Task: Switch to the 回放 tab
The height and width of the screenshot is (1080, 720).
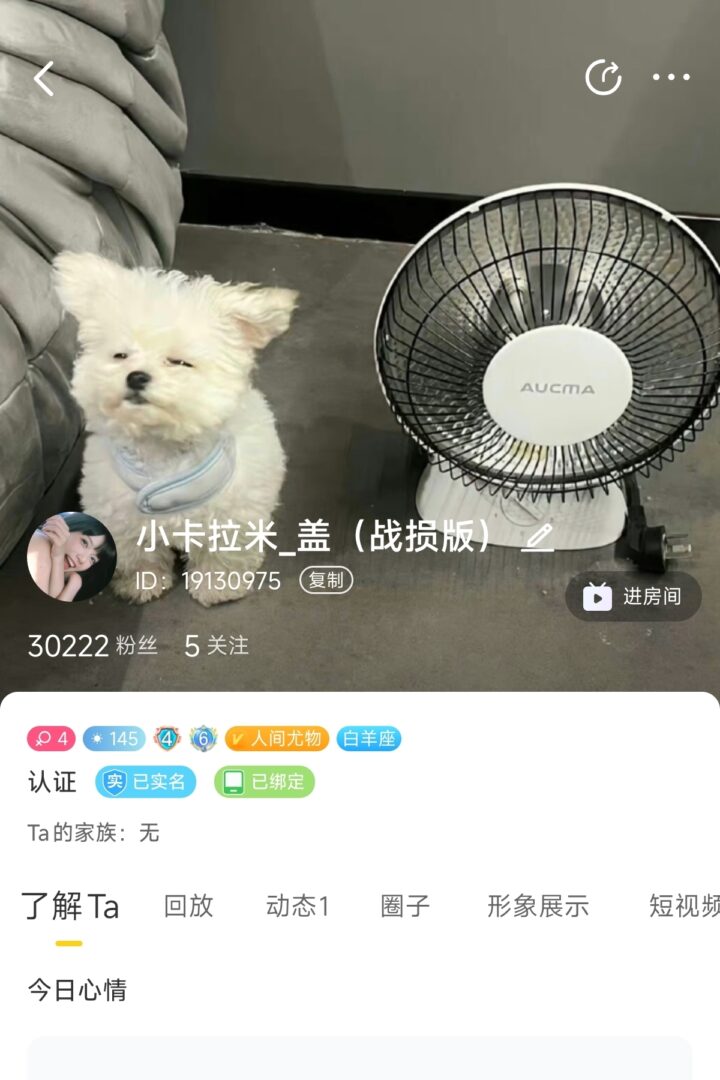Action: (x=188, y=906)
